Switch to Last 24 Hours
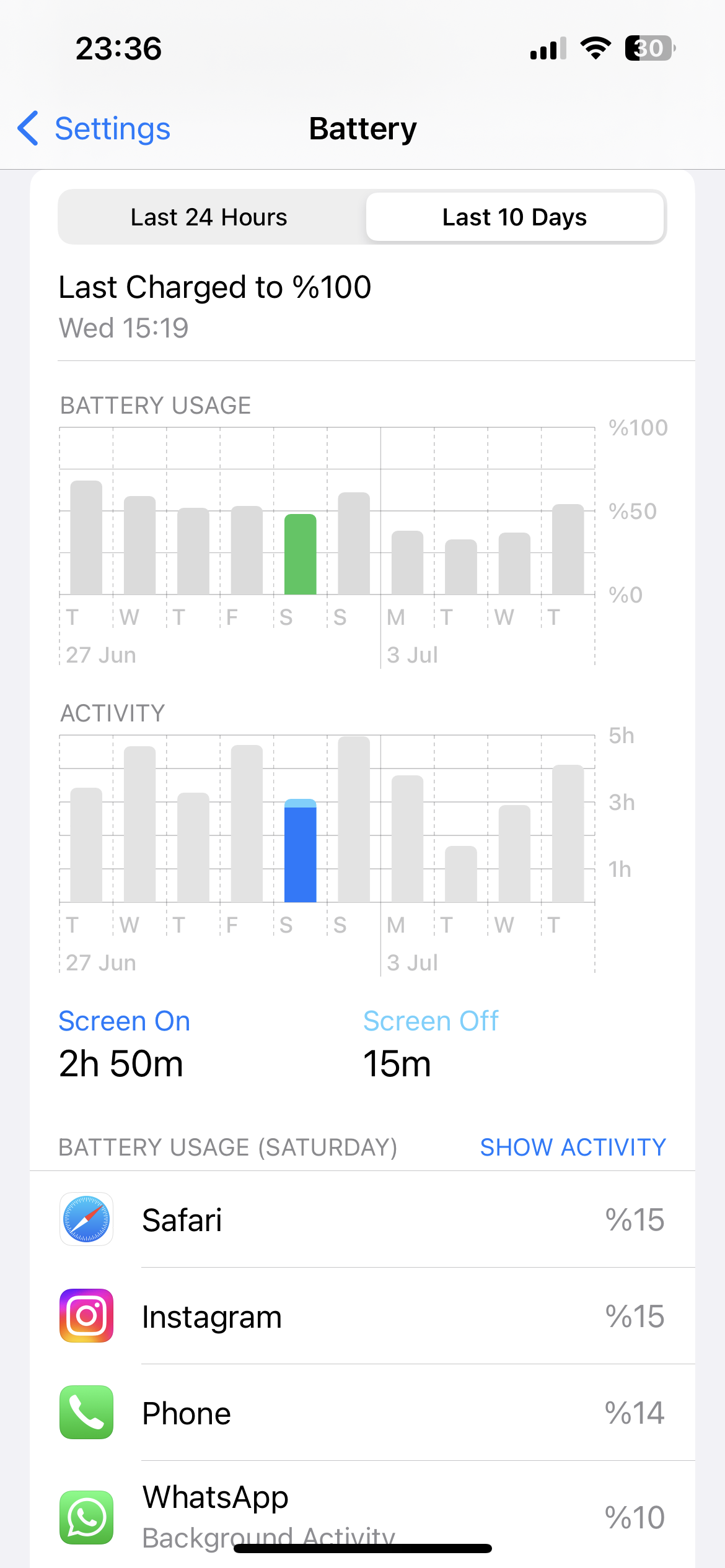The height and width of the screenshot is (1568, 725). pyautogui.click(x=209, y=217)
